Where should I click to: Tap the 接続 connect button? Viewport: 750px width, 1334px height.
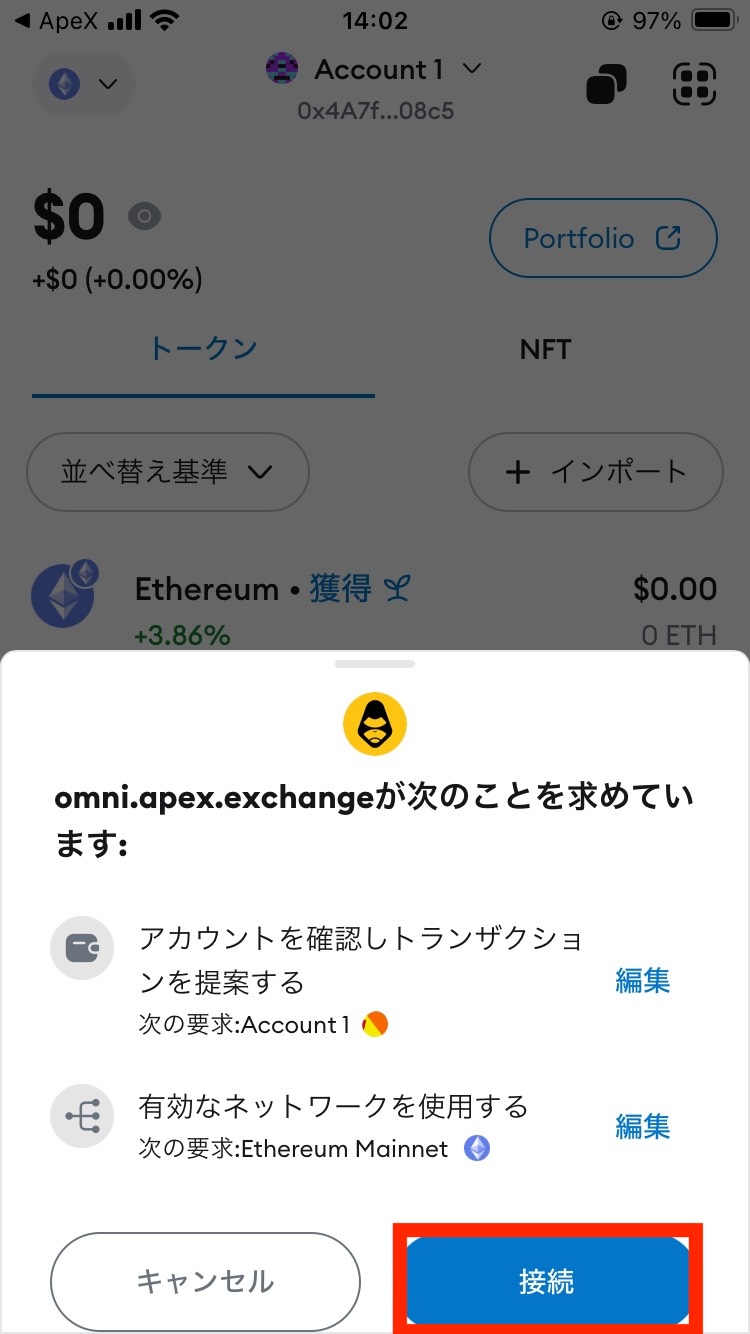pos(547,1281)
